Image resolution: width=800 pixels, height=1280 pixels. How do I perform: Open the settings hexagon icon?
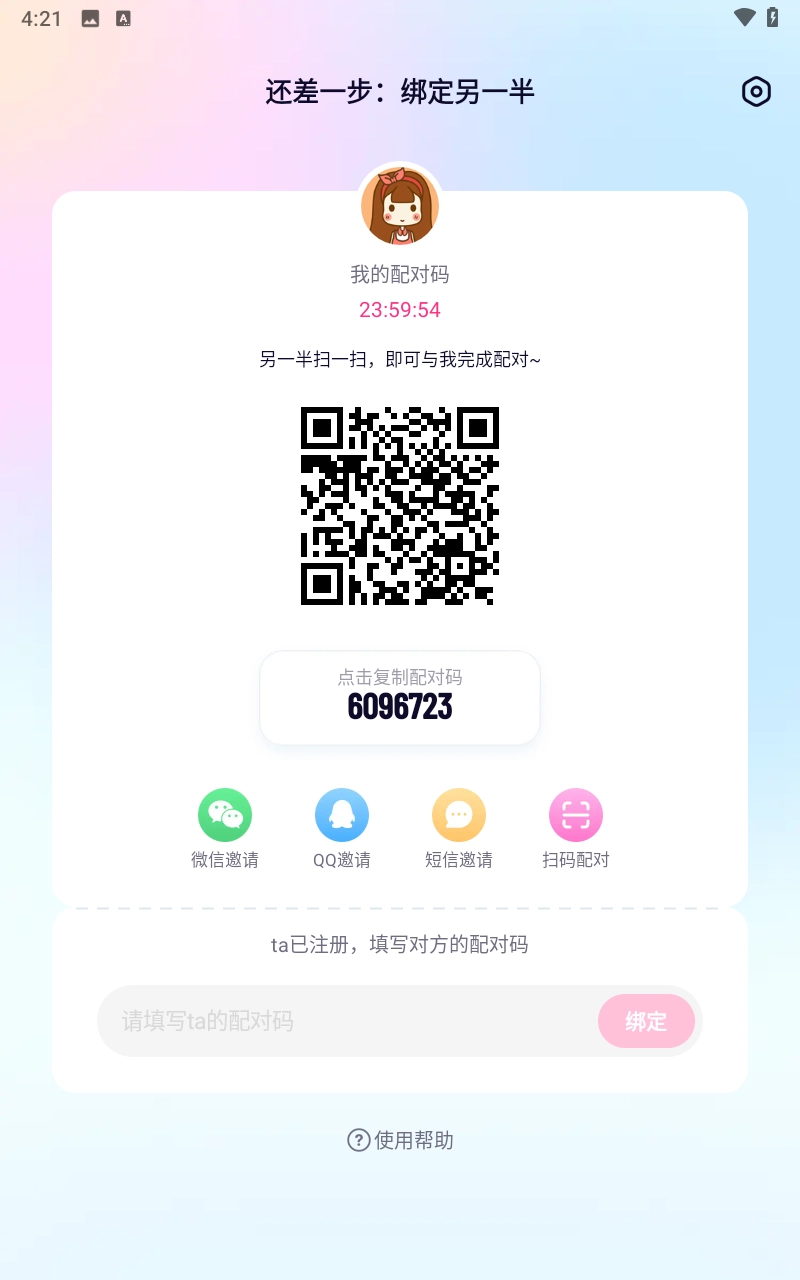(756, 92)
